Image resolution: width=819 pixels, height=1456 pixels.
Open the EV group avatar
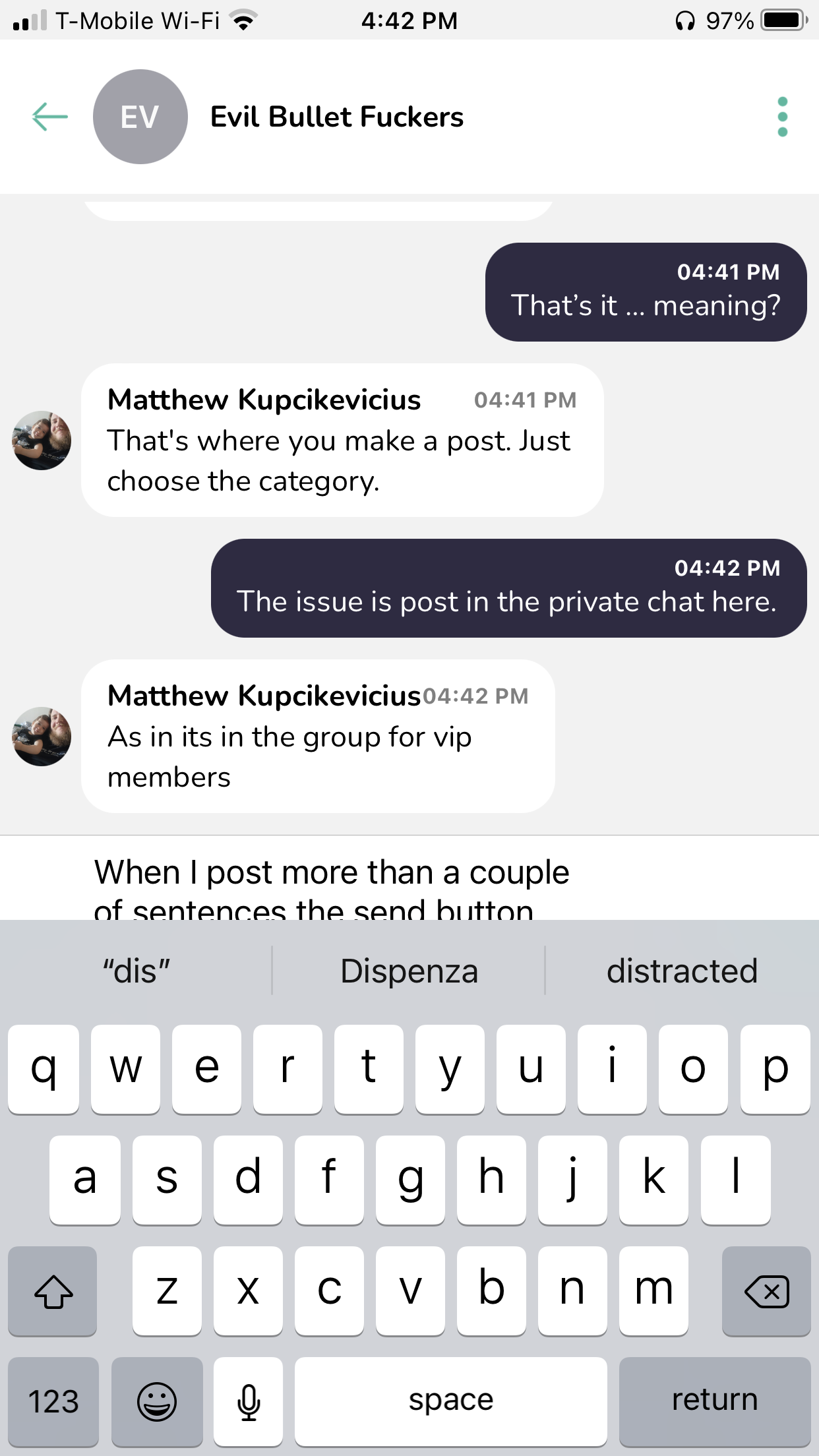[x=140, y=117]
